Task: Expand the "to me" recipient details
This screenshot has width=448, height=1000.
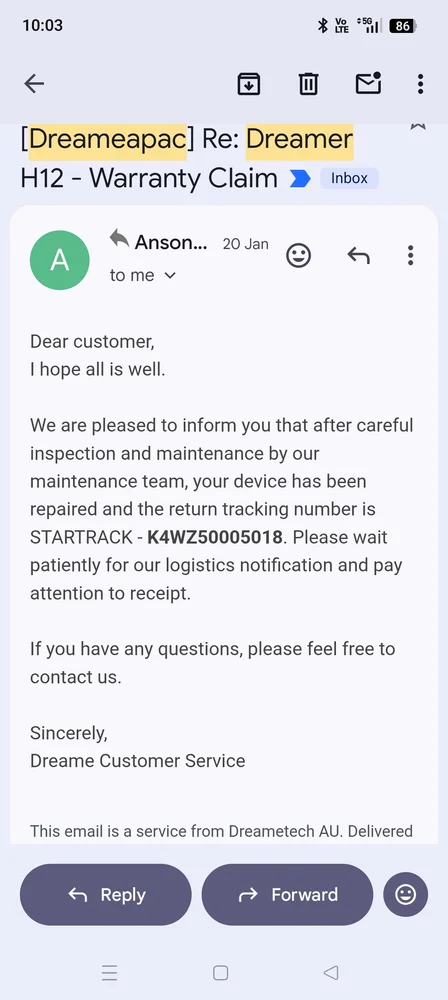Action: point(142,275)
